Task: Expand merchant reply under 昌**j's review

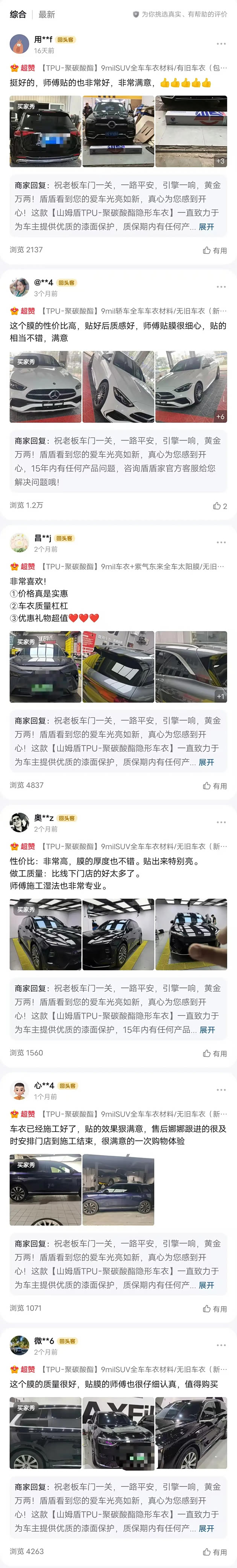Action: click(x=207, y=762)
